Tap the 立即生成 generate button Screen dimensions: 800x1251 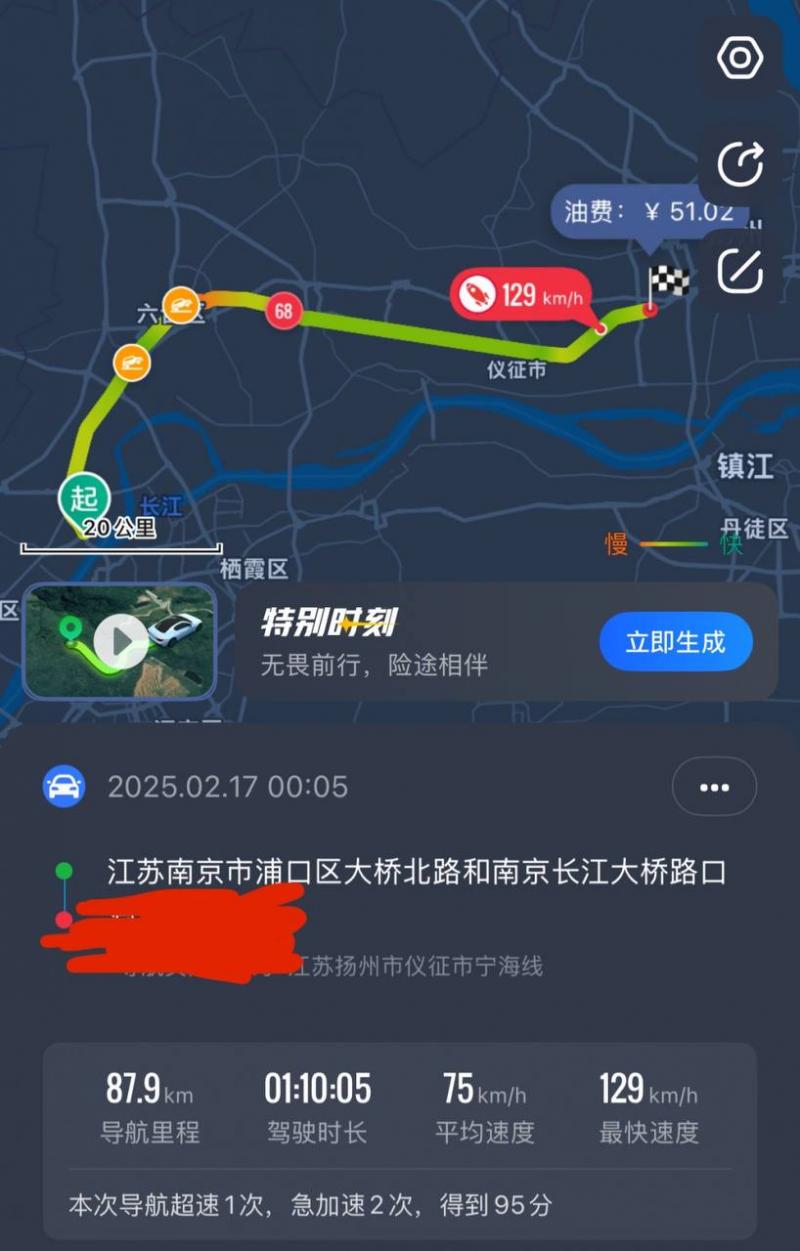[x=676, y=641]
